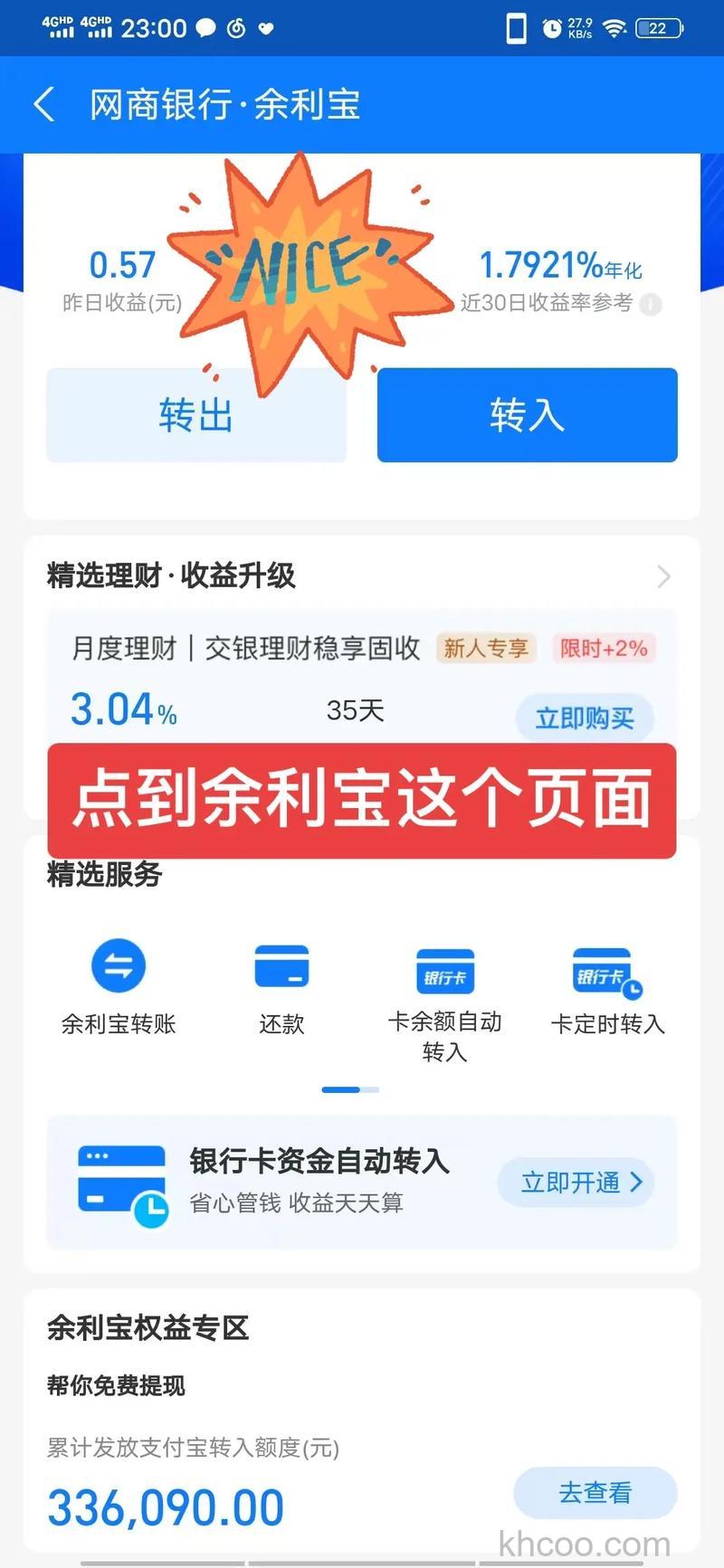Tap the back arrow to leave 余利宝

(44, 105)
